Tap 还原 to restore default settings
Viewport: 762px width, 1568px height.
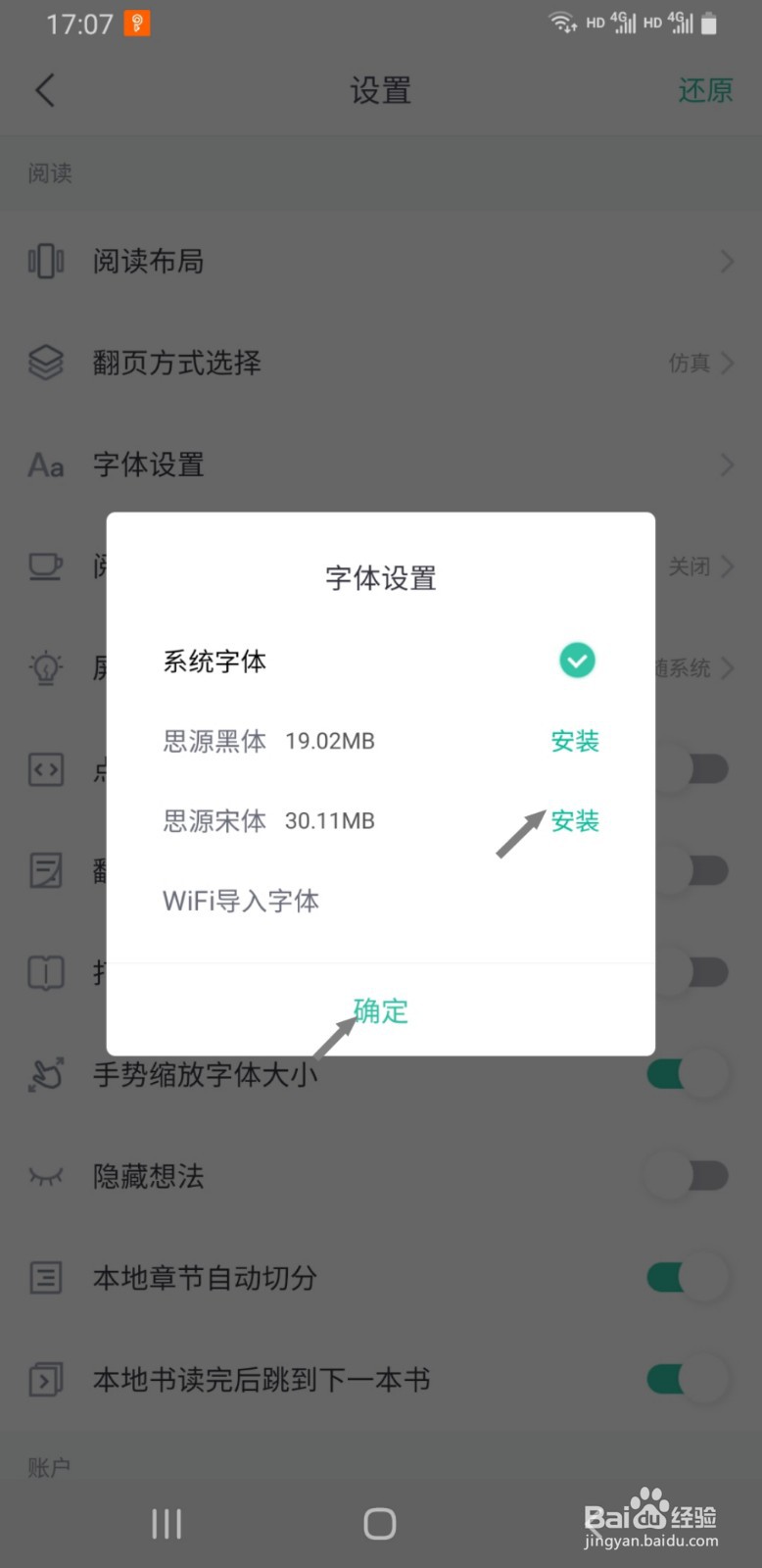[704, 89]
